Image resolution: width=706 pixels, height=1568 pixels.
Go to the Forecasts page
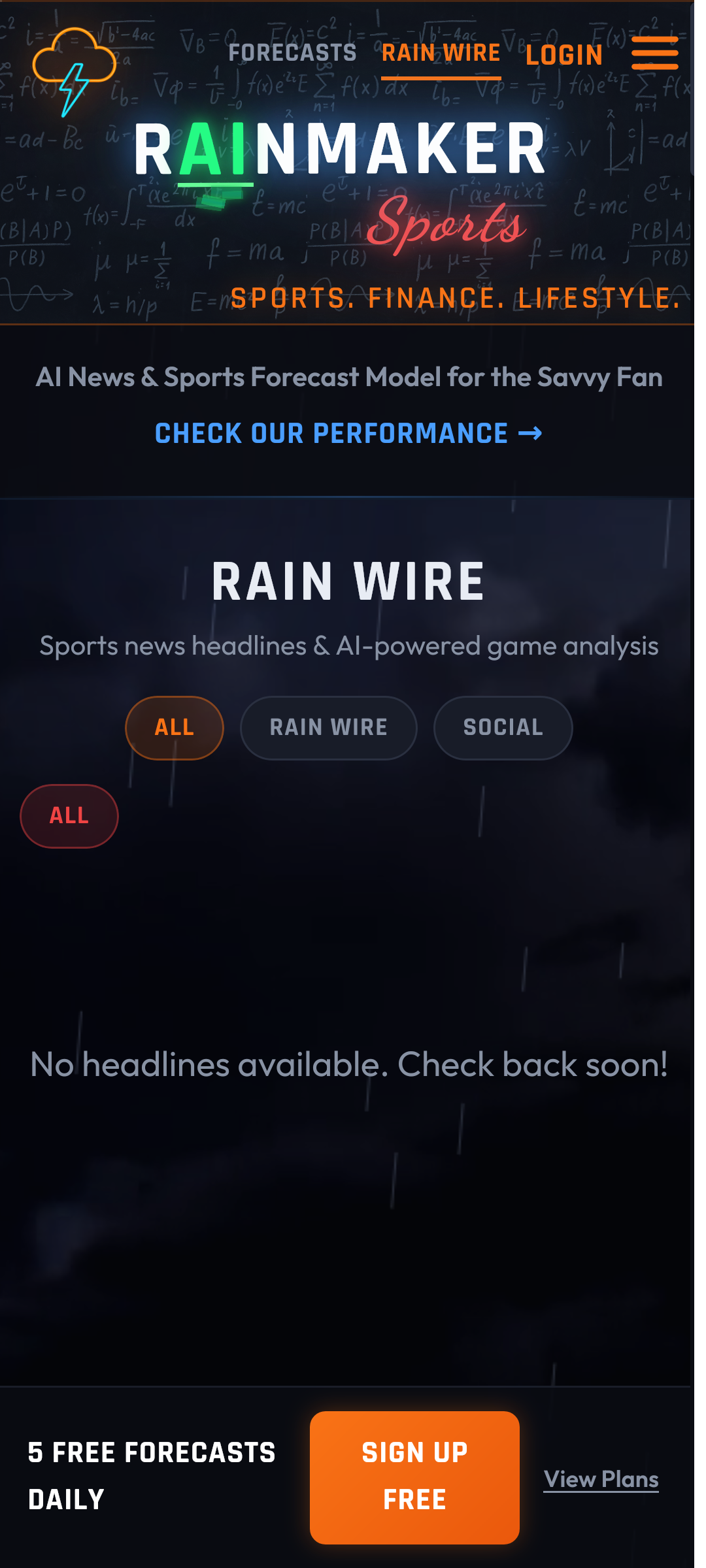pos(292,53)
